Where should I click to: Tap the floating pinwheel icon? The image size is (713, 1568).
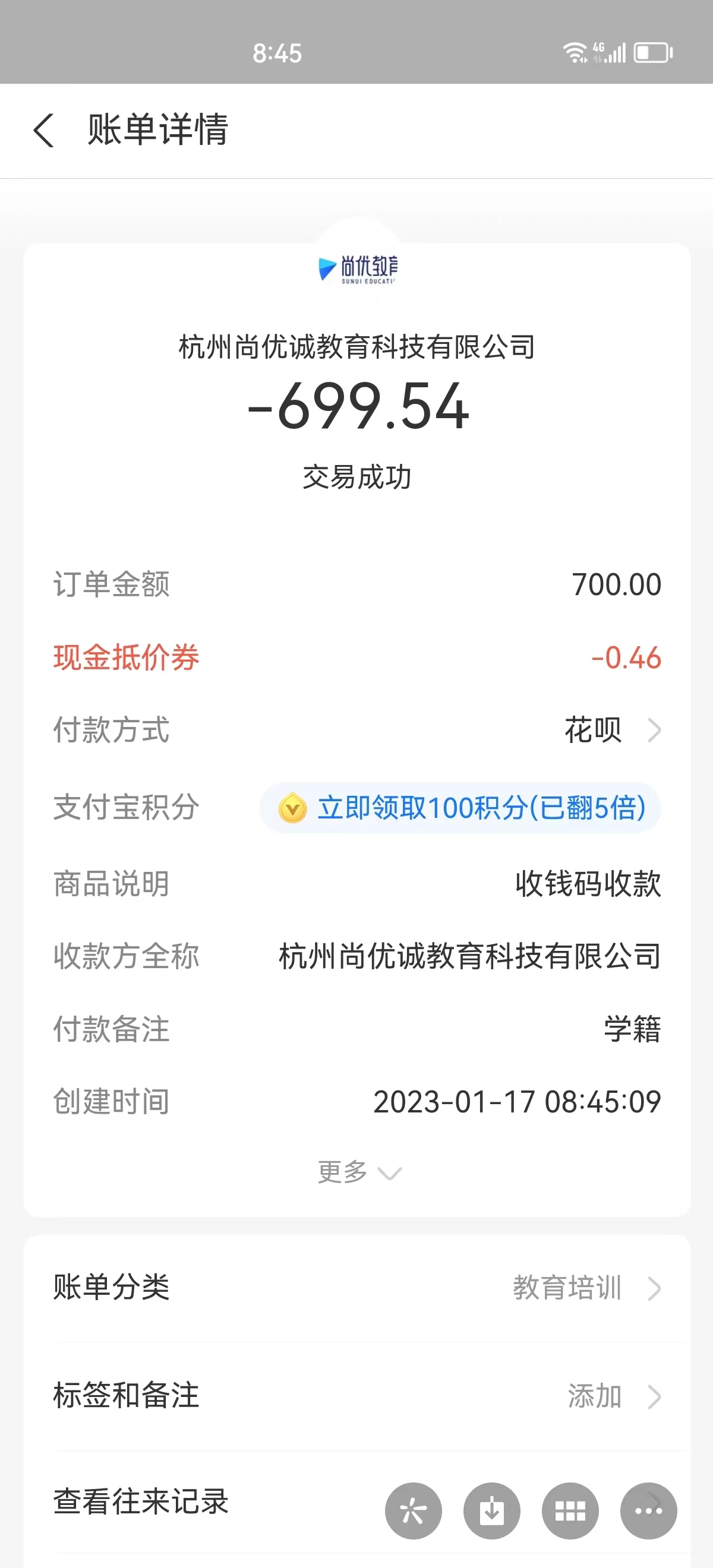point(414,1511)
